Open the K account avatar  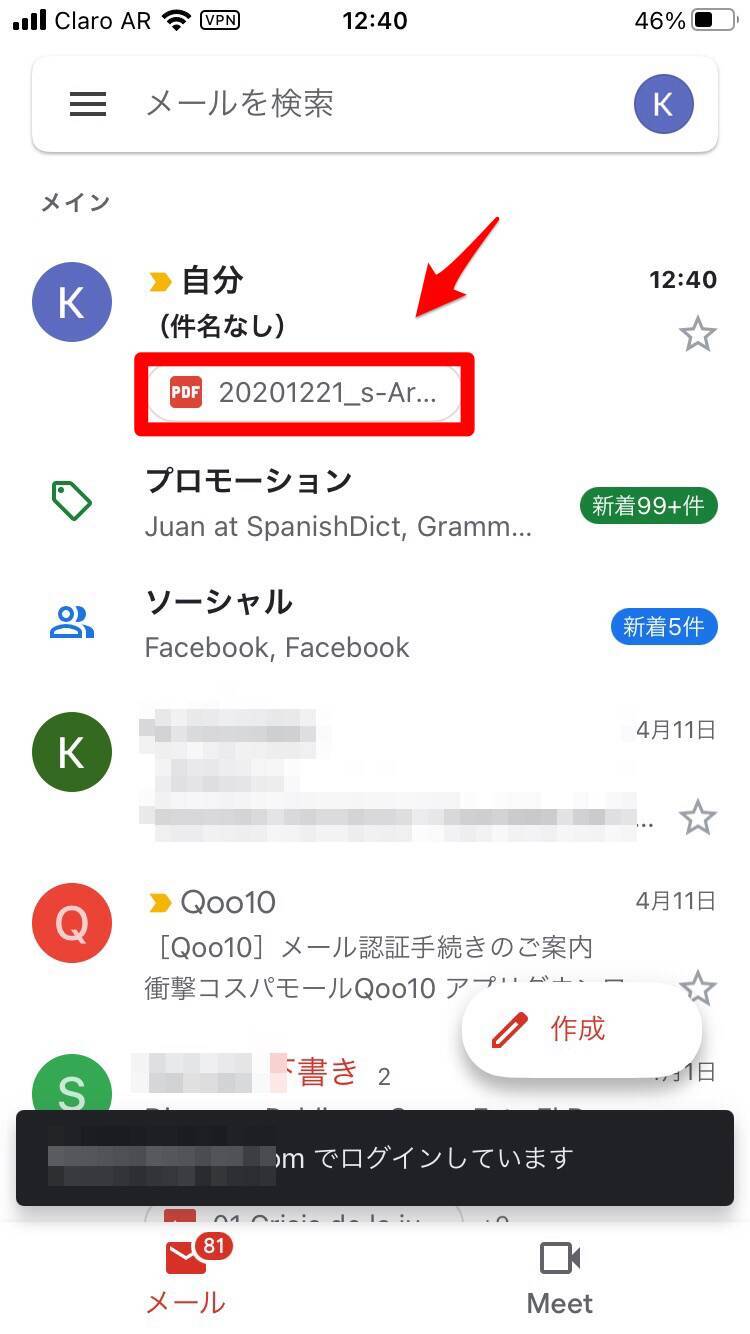point(663,104)
